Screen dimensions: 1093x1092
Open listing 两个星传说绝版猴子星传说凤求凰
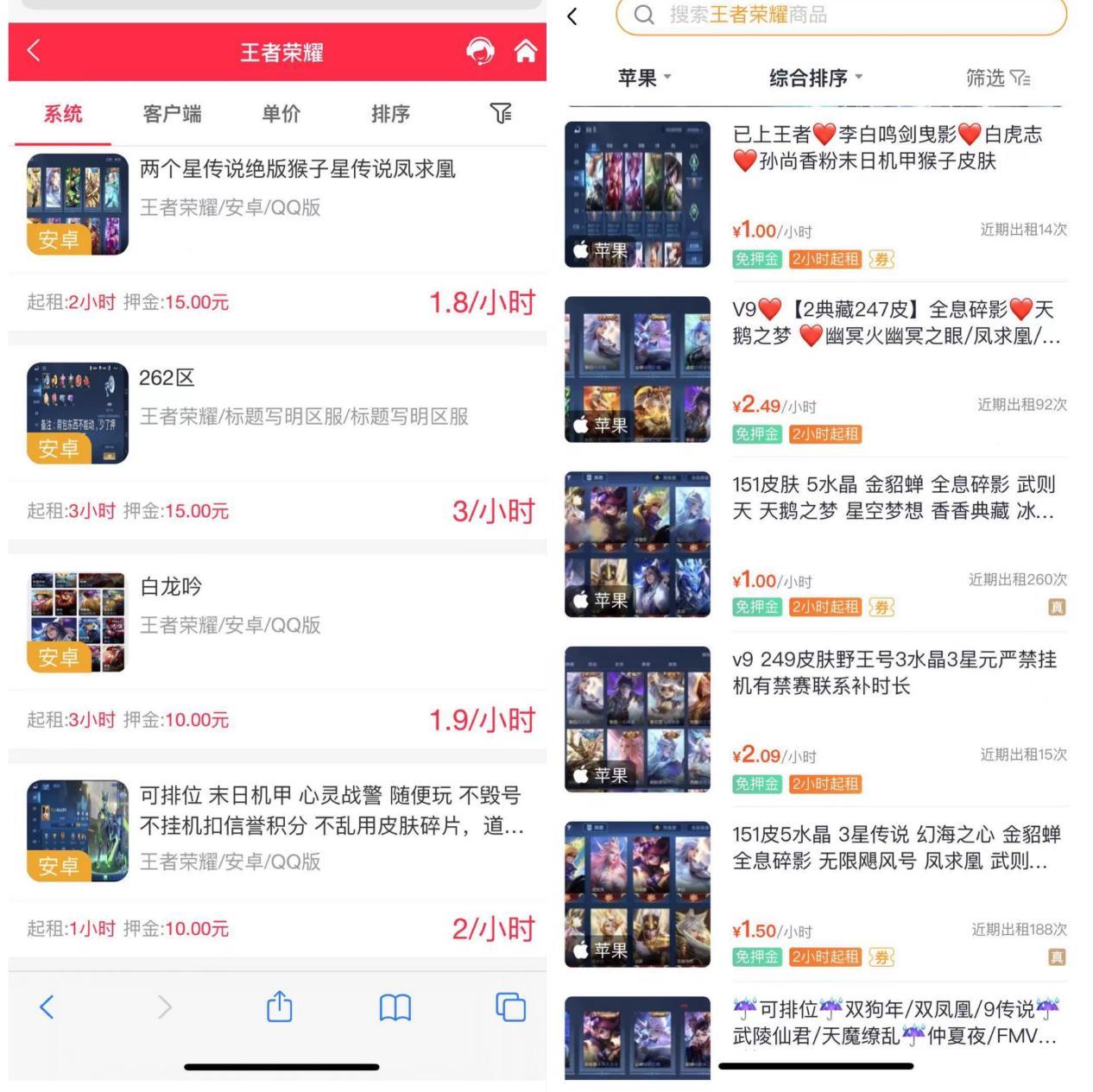tap(297, 169)
